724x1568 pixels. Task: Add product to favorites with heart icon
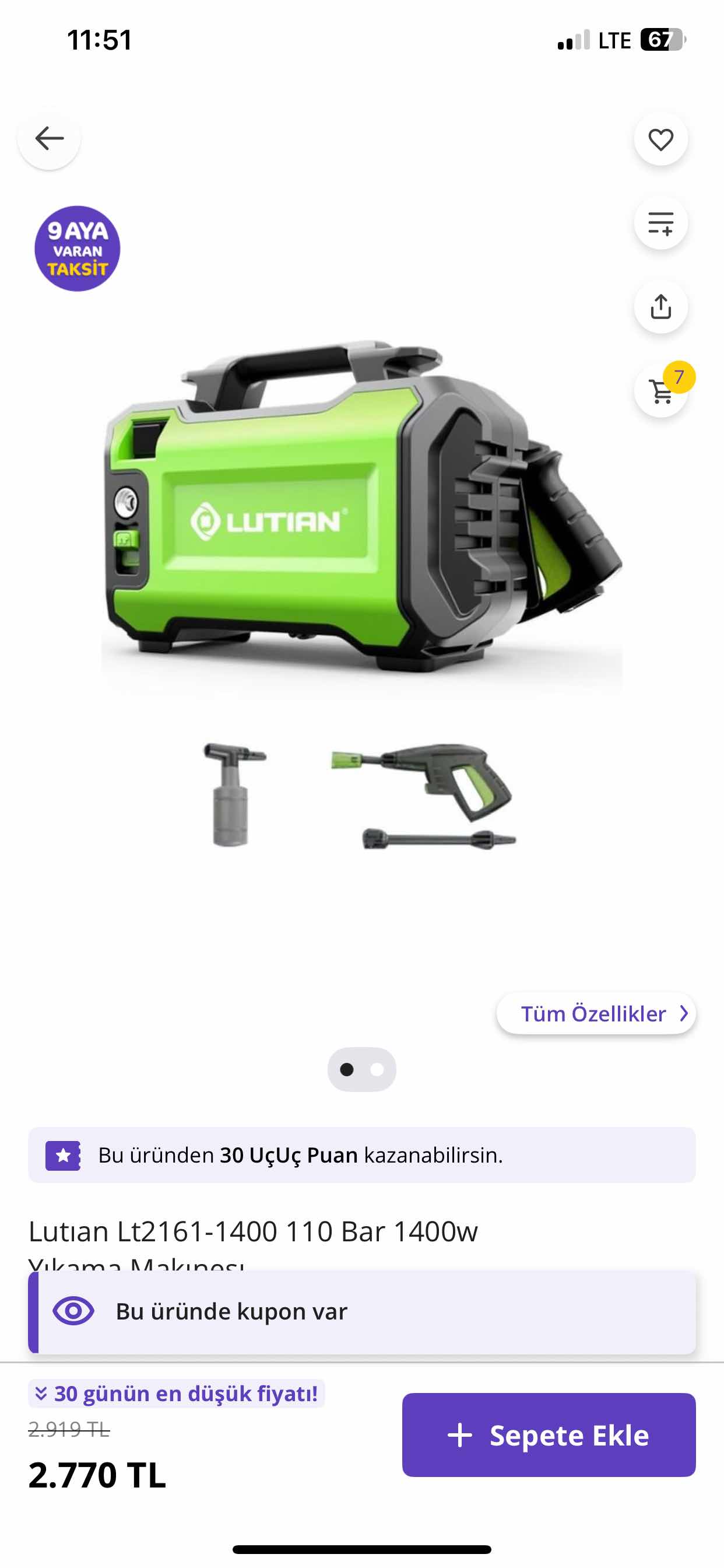(660, 139)
